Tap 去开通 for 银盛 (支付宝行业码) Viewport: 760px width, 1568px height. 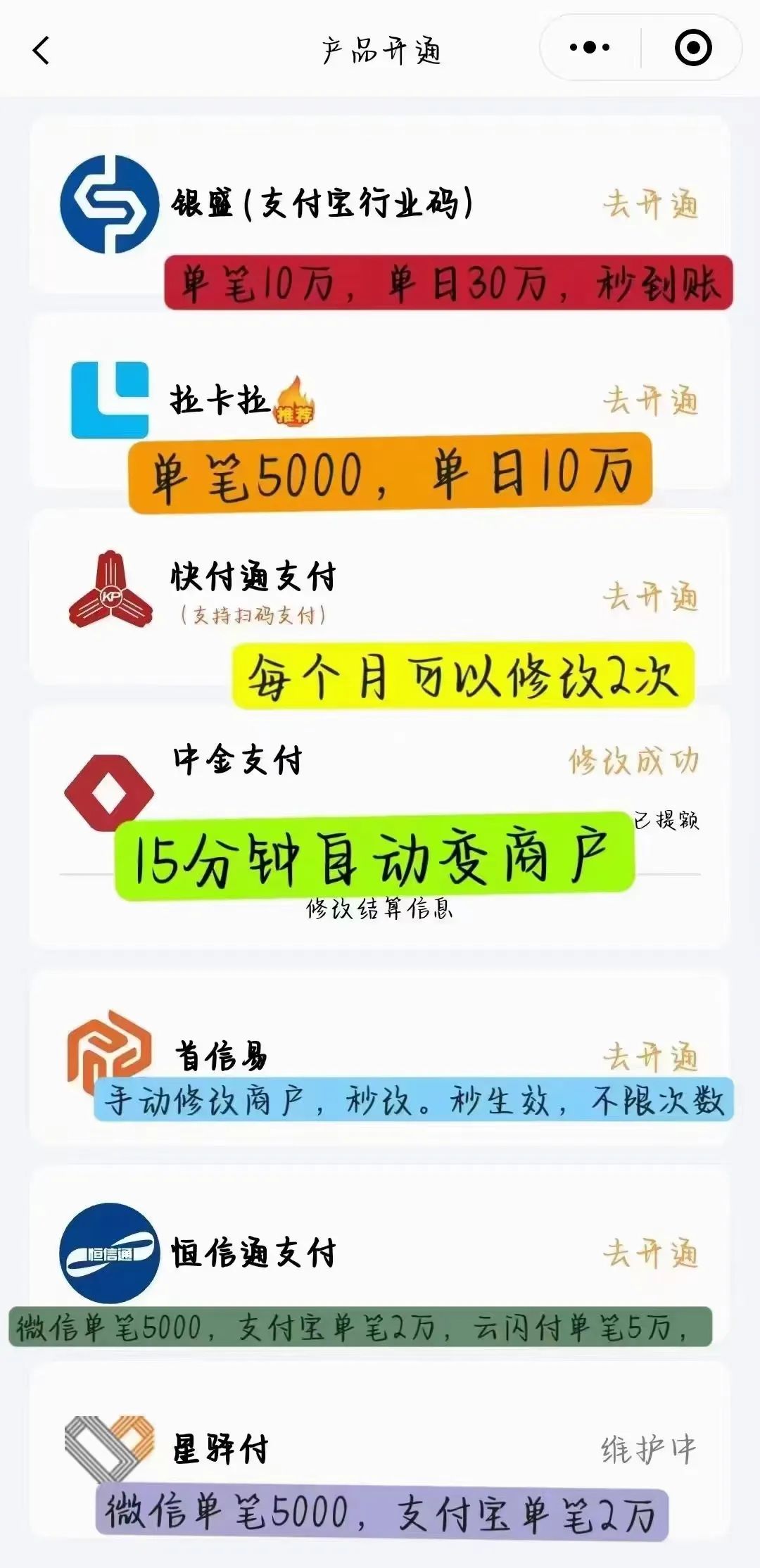[x=650, y=205]
